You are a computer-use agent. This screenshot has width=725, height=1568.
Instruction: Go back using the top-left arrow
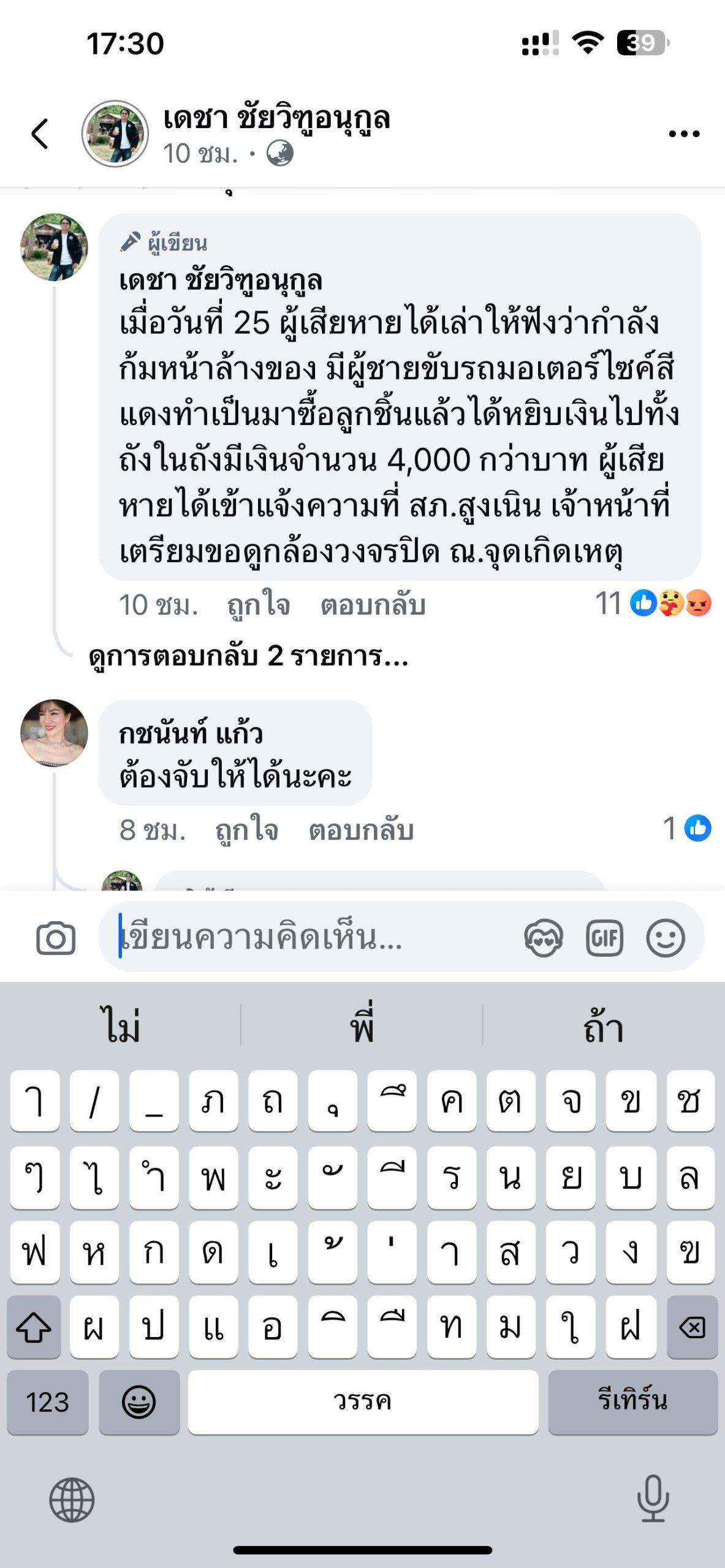point(40,134)
